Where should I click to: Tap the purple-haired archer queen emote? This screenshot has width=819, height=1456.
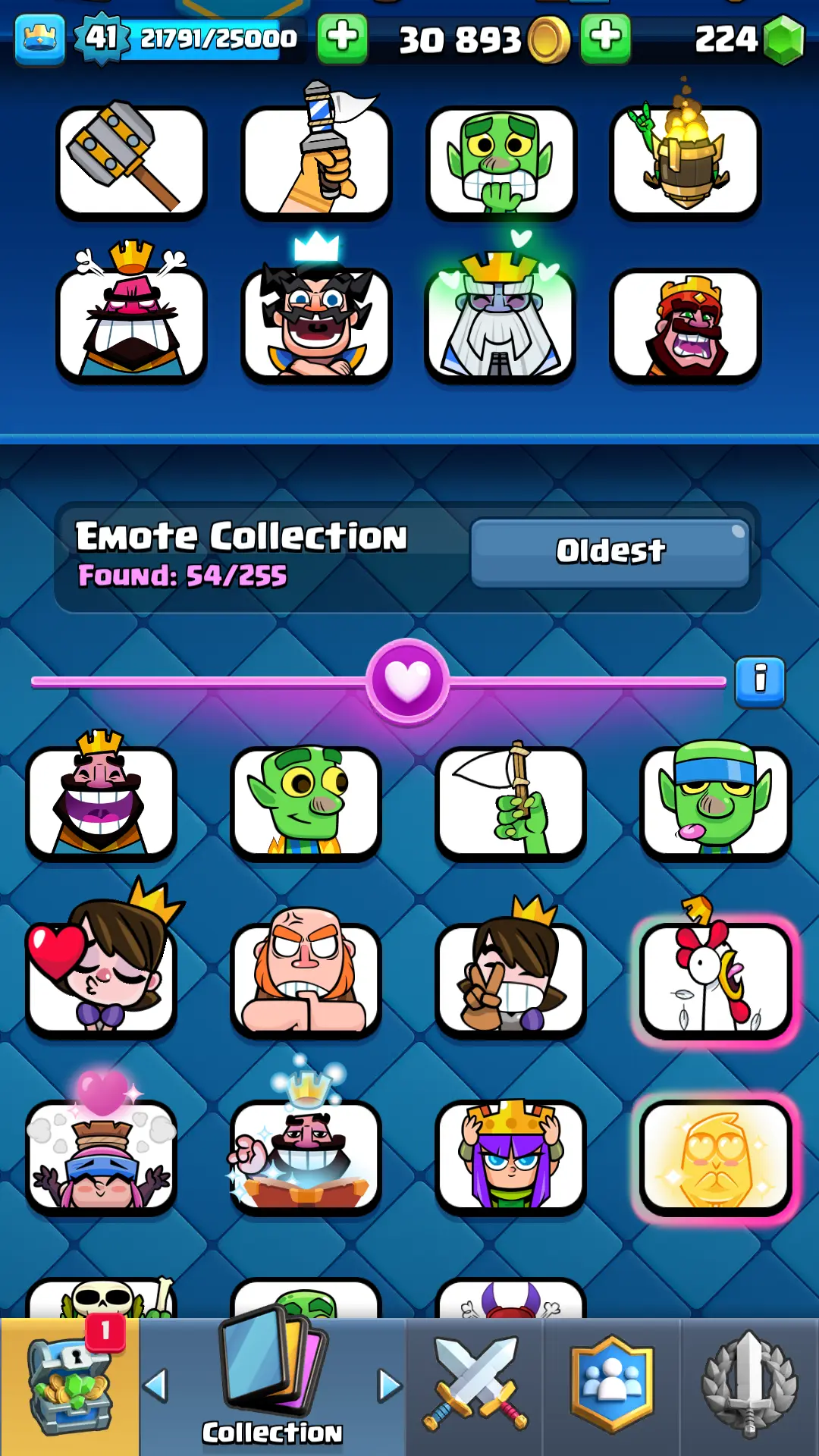[x=510, y=1156]
